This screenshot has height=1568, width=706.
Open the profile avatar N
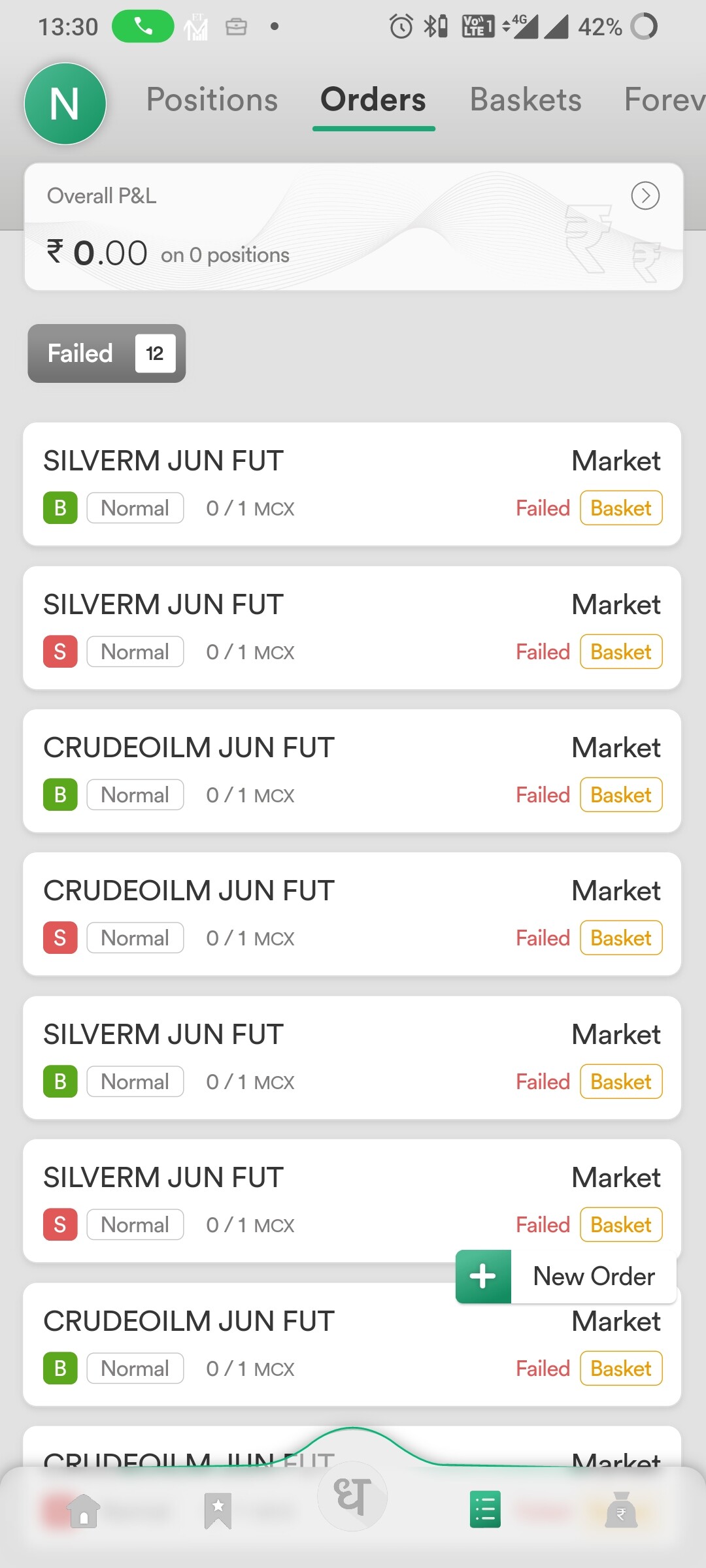pyautogui.click(x=65, y=103)
